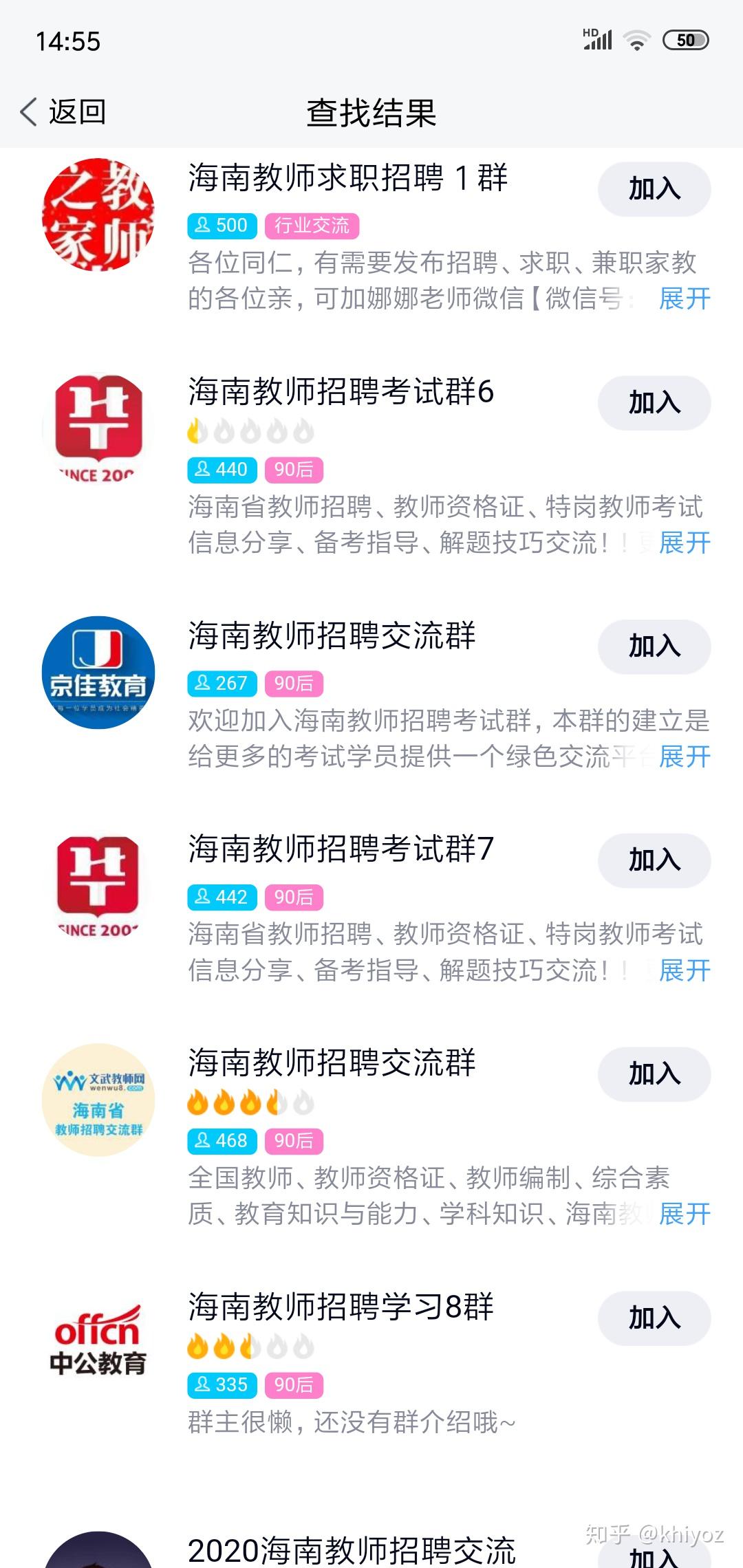Screen dimensions: 743x1568
Task: Expand description of 海南教师求职招聘 1 群
Action: point(685,298)
